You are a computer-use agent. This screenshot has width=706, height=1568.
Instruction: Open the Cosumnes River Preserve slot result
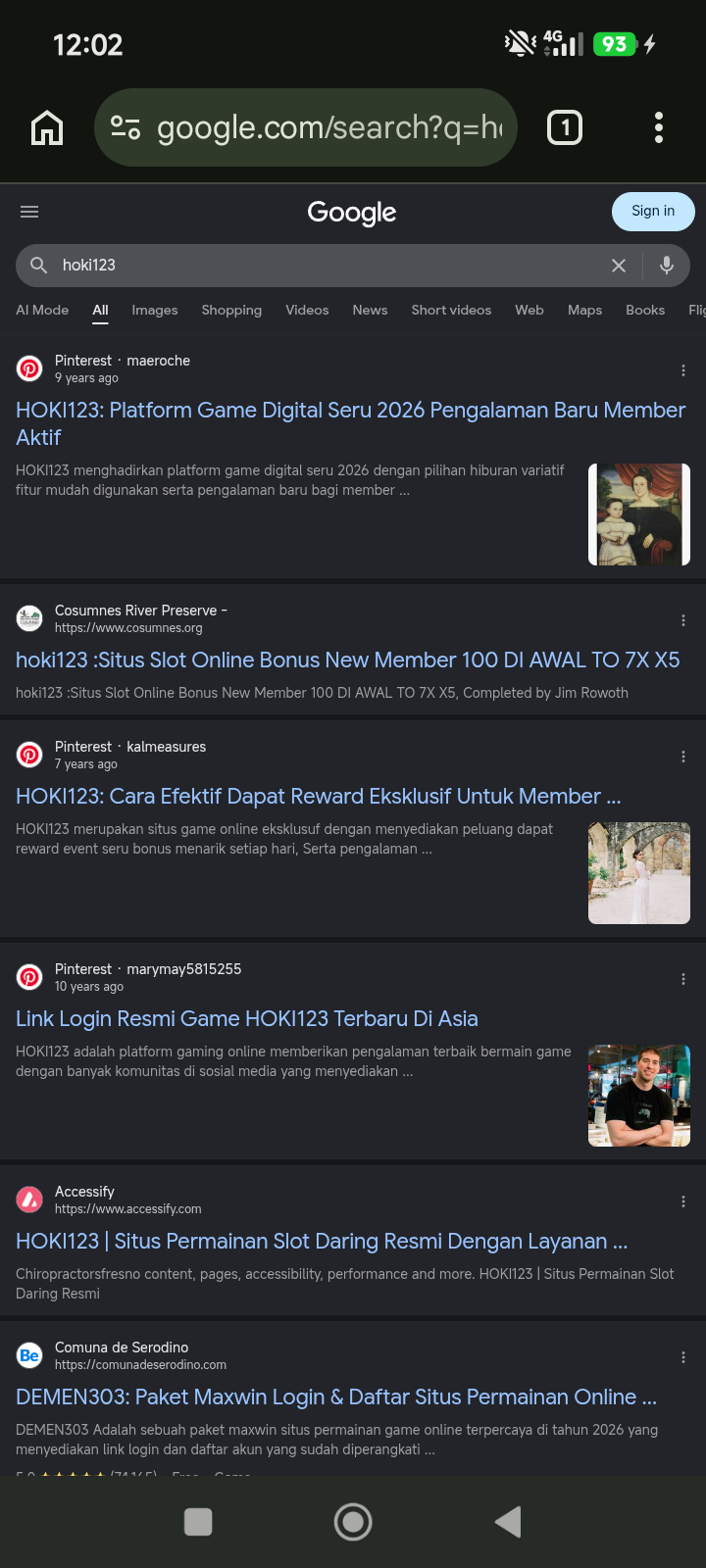pyautogui.click(x=348, y=660)
